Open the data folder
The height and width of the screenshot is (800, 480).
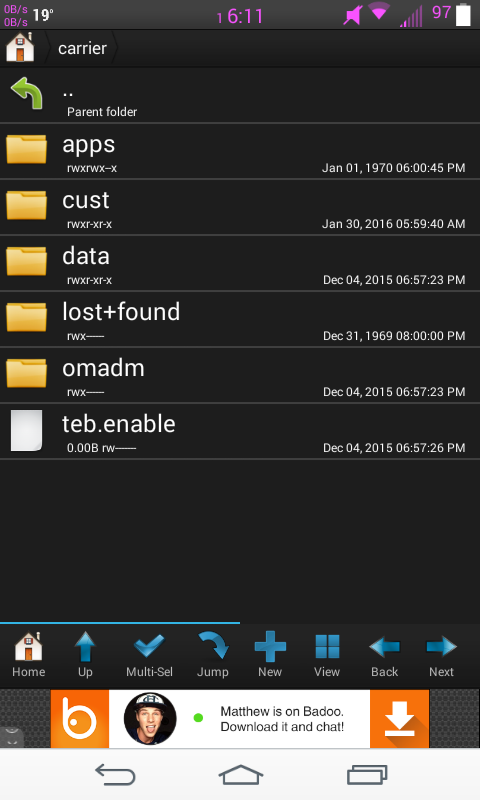(x=240, y=263)
